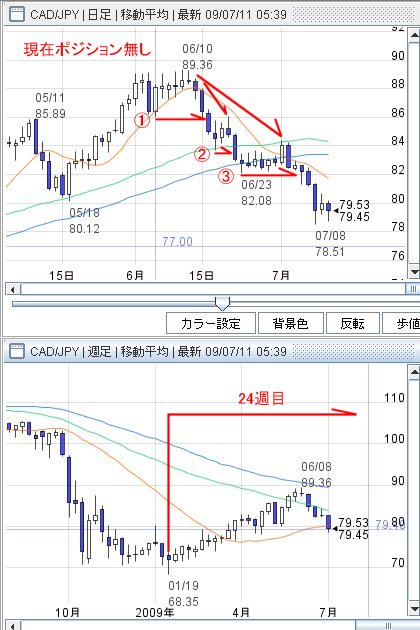420x630 pixels.
Task: Click the 反転 invert button
Action: [x=352, y=323]
